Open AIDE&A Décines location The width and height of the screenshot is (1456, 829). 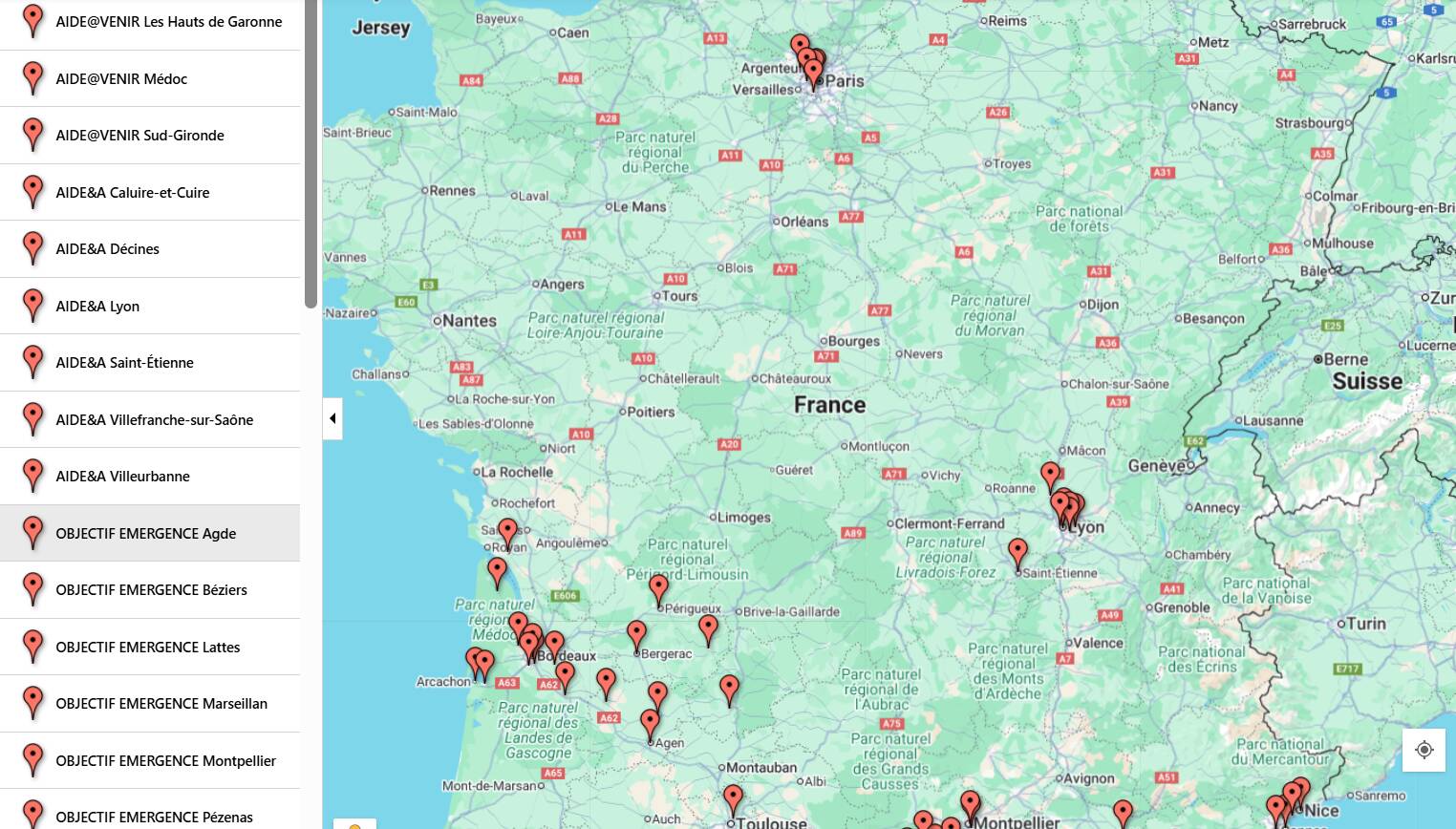pyautogui.click(x=107, y=249)
